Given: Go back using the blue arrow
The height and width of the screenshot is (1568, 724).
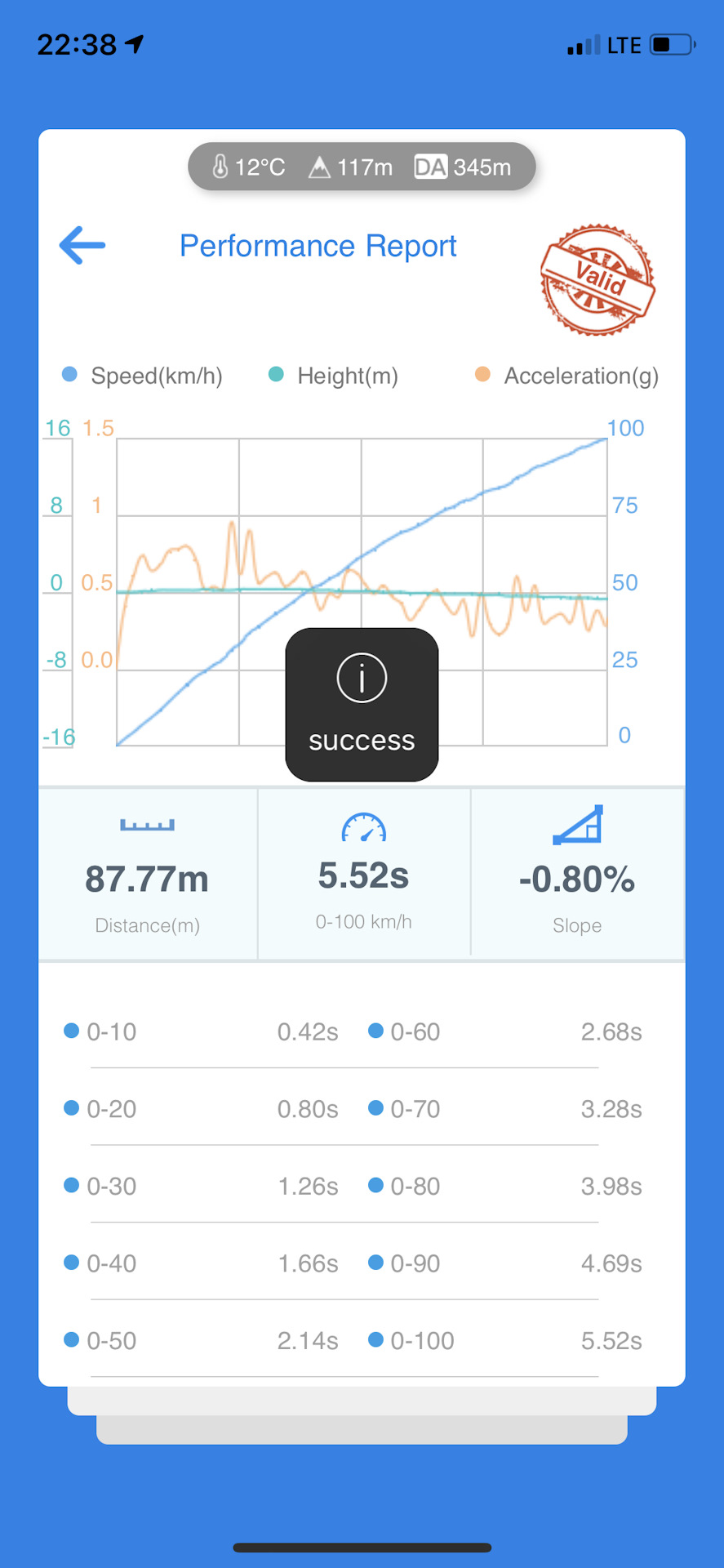Looking at the screenshot, I should coord(82,245).
